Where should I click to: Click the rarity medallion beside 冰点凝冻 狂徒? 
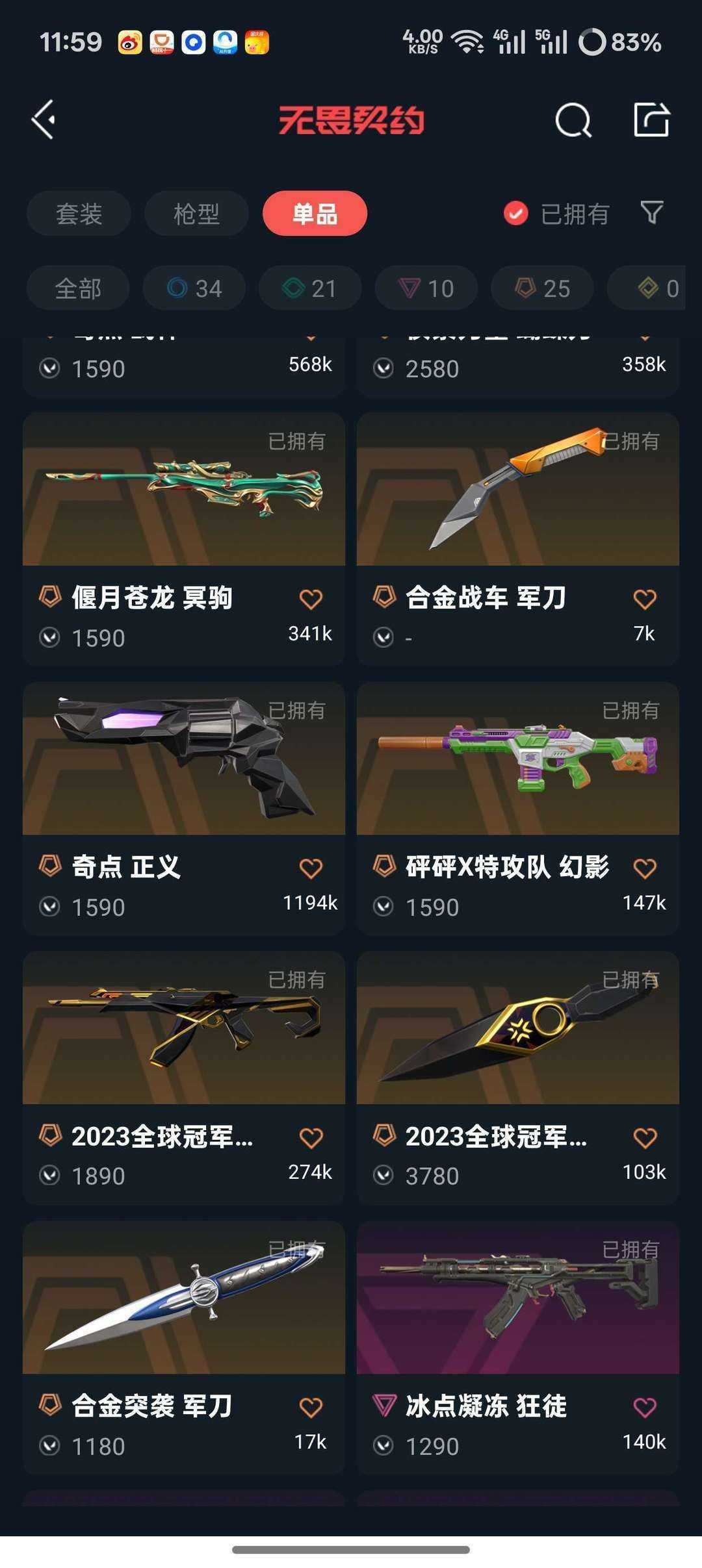coord(385,1406)
